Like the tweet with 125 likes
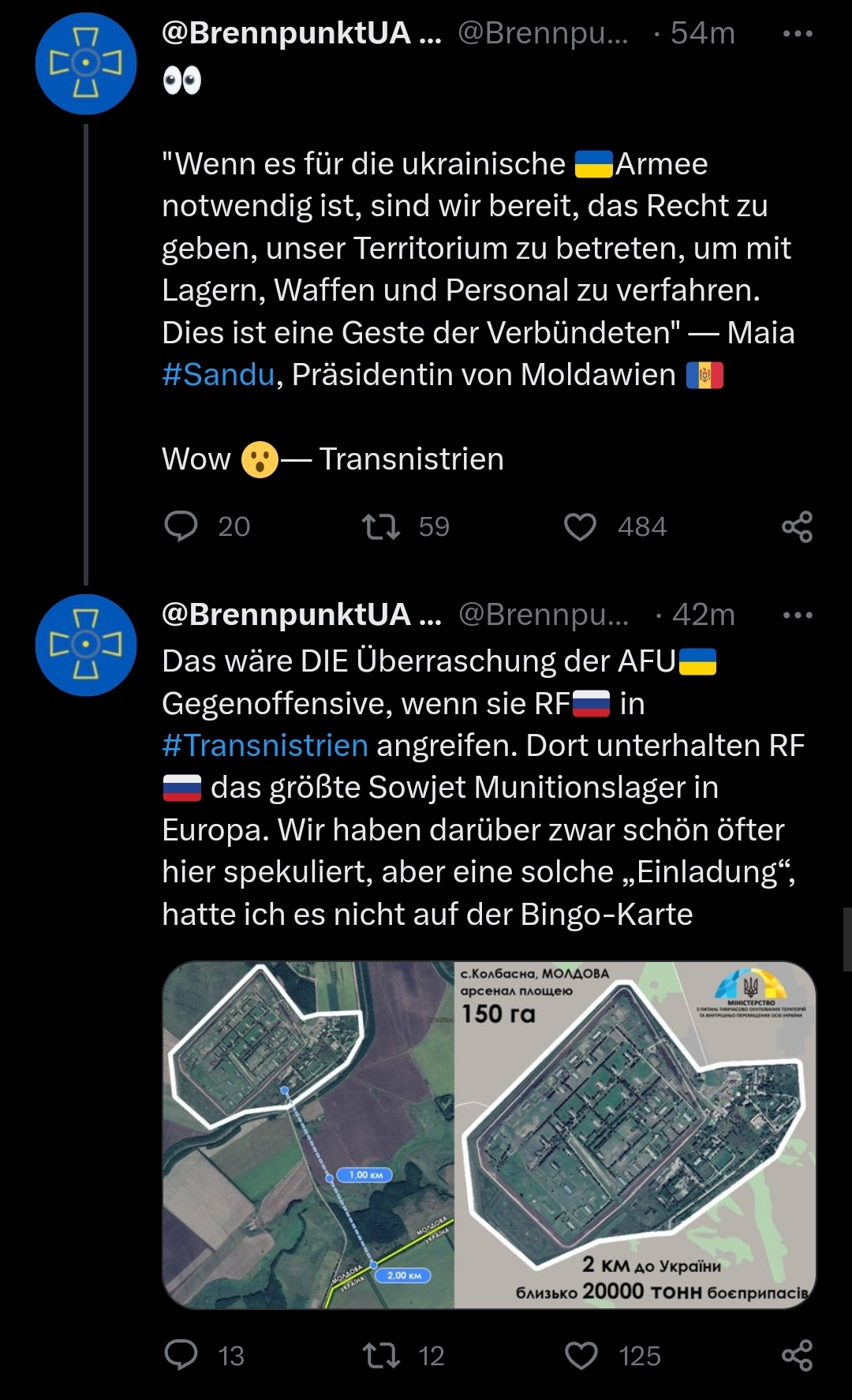852x1400 pixels. [x=581, y=1355]
